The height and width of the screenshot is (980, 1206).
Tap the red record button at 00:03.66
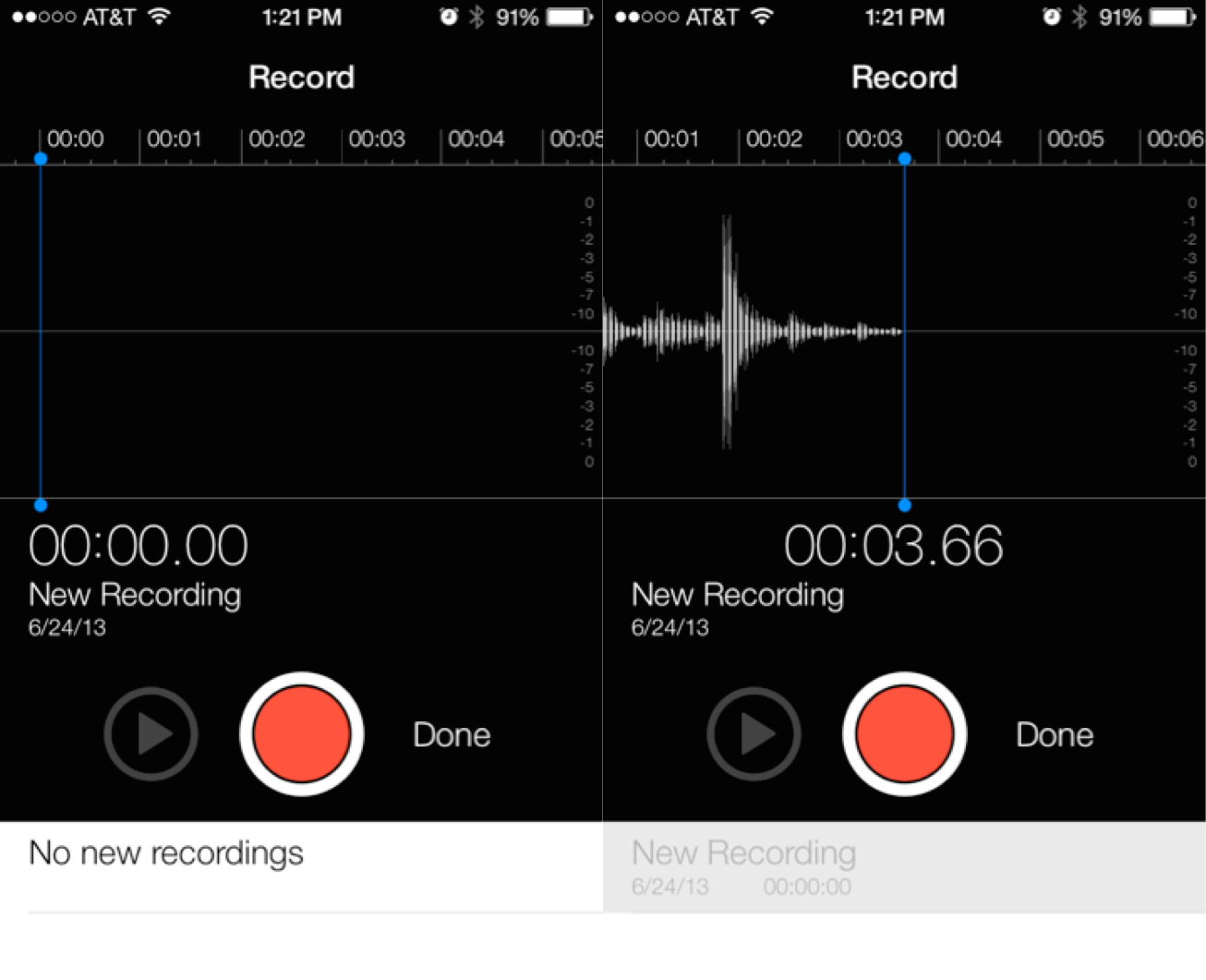(904, 734)
